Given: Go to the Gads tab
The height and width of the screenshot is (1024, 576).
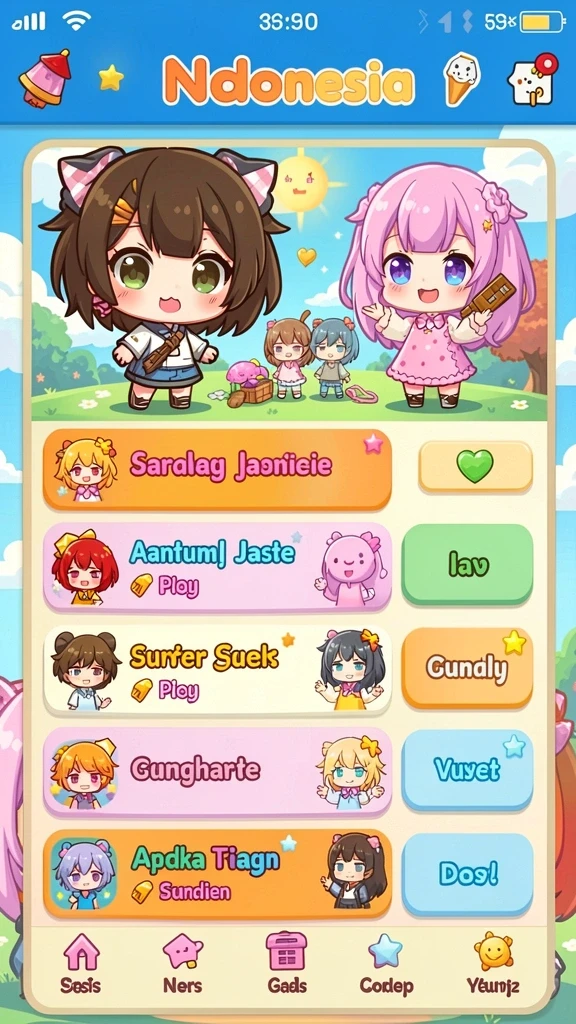Looking at the screenshot, I should pyautogui.click(x=287, y=964).
